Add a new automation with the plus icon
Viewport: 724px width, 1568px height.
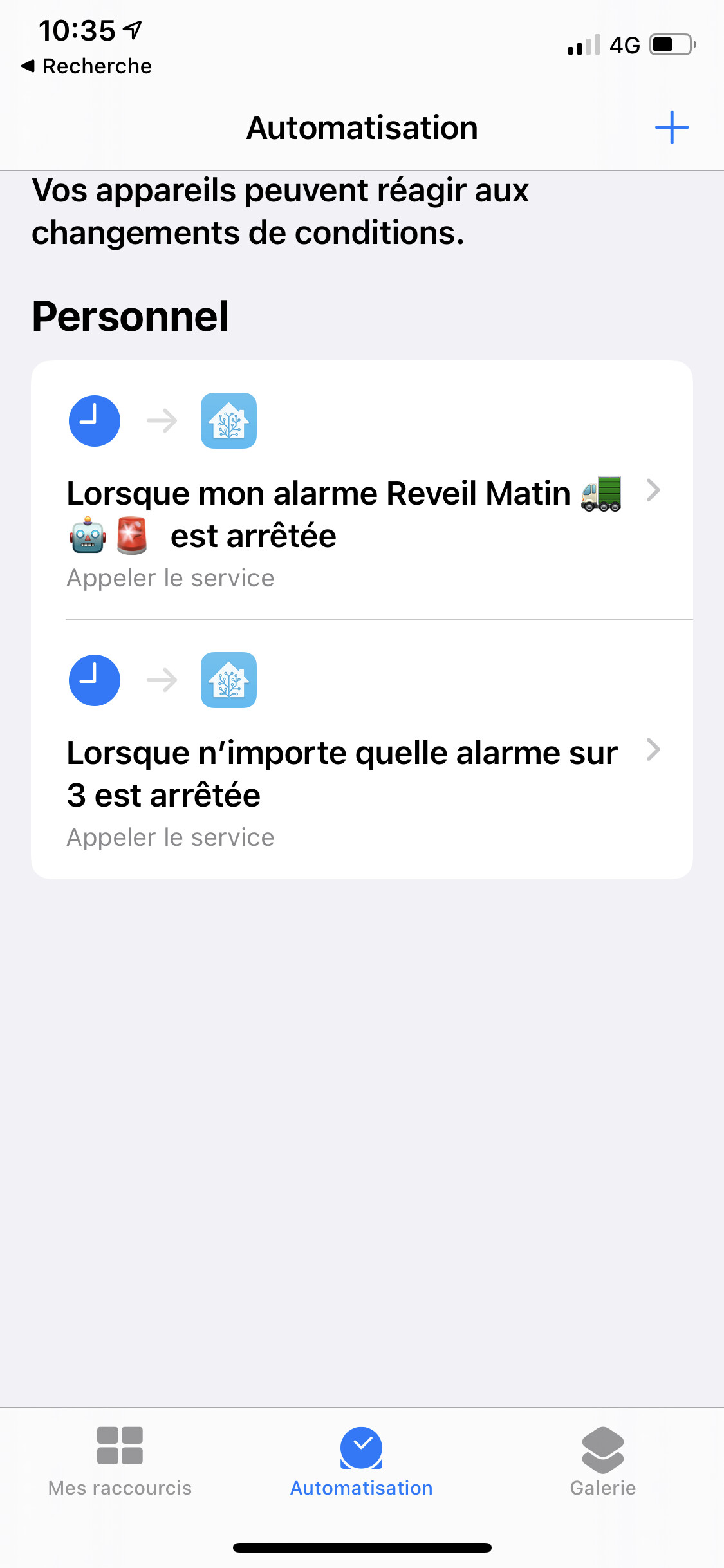coord(671,127)
